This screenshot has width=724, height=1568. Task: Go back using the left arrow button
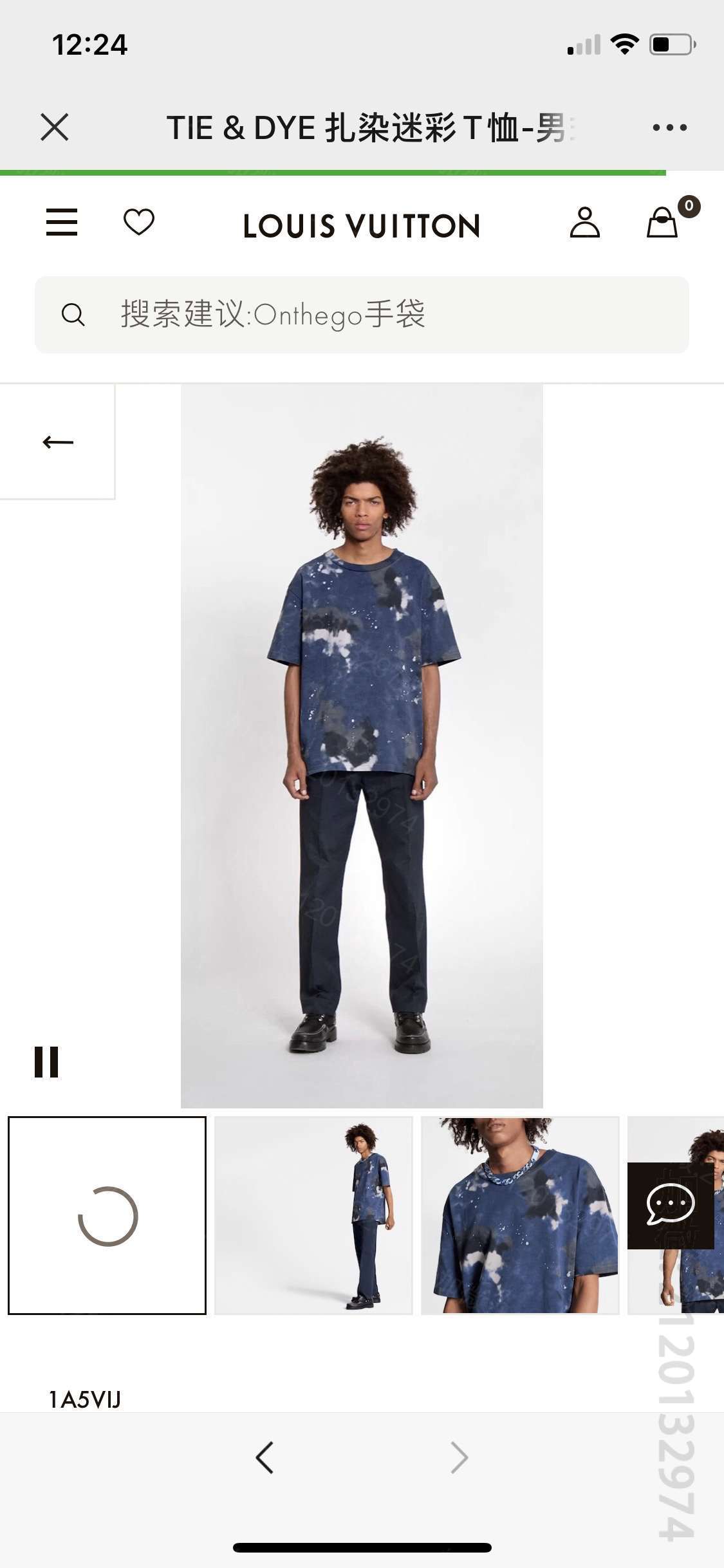click(58, 442)
